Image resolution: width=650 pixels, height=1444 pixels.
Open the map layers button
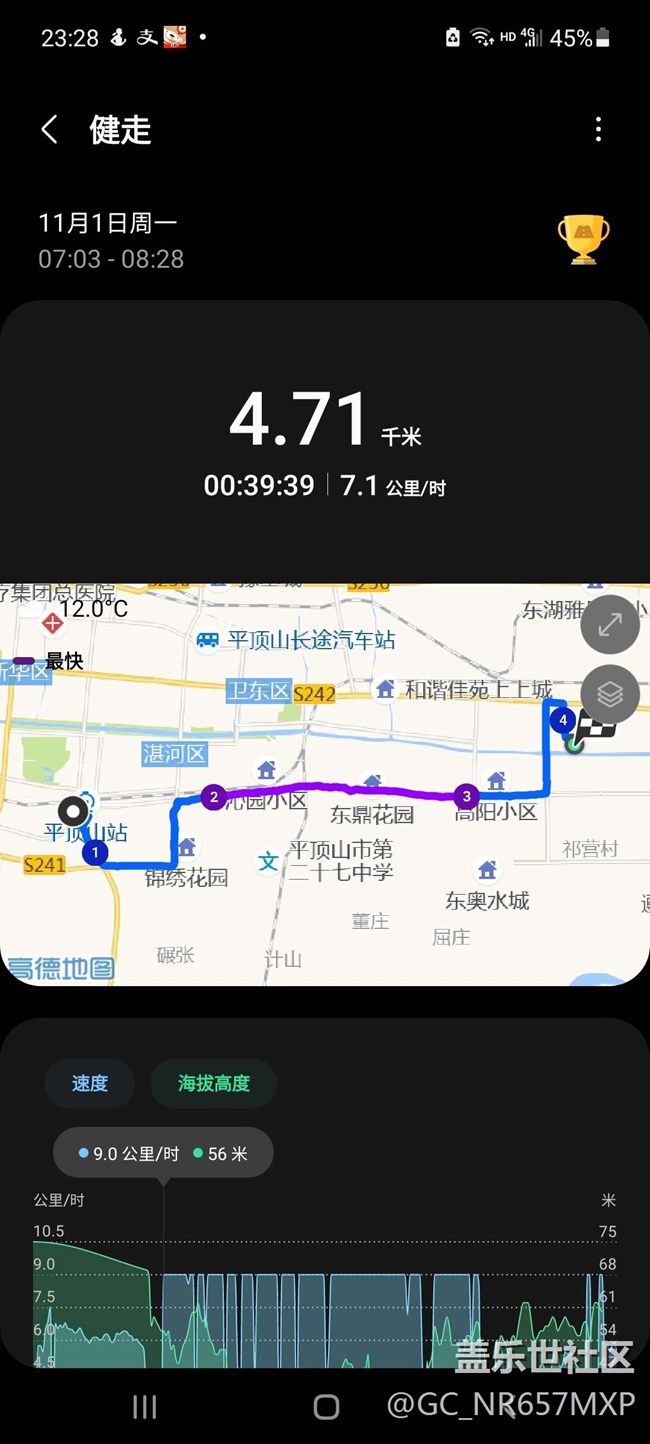[610, 694]
